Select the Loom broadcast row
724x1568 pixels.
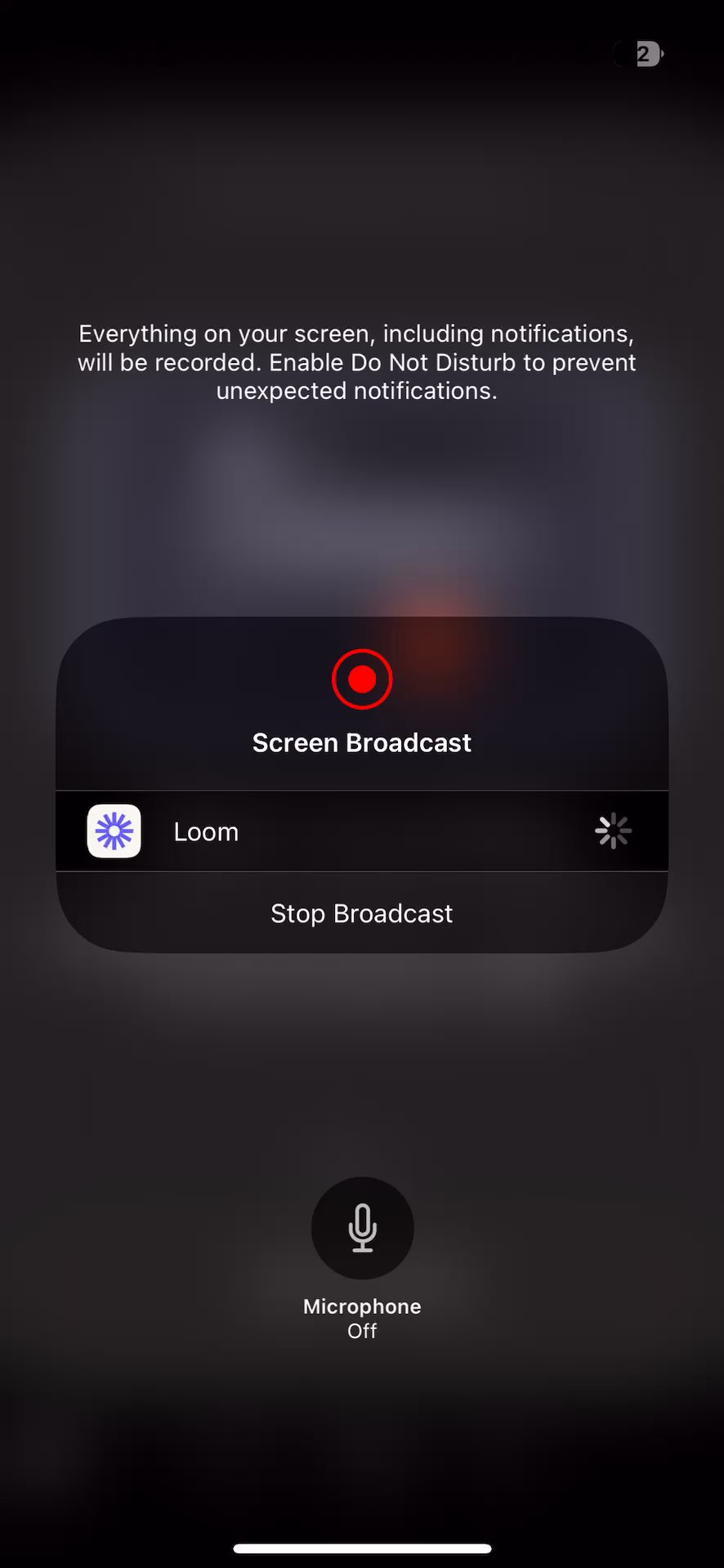(x=361, y=831)
